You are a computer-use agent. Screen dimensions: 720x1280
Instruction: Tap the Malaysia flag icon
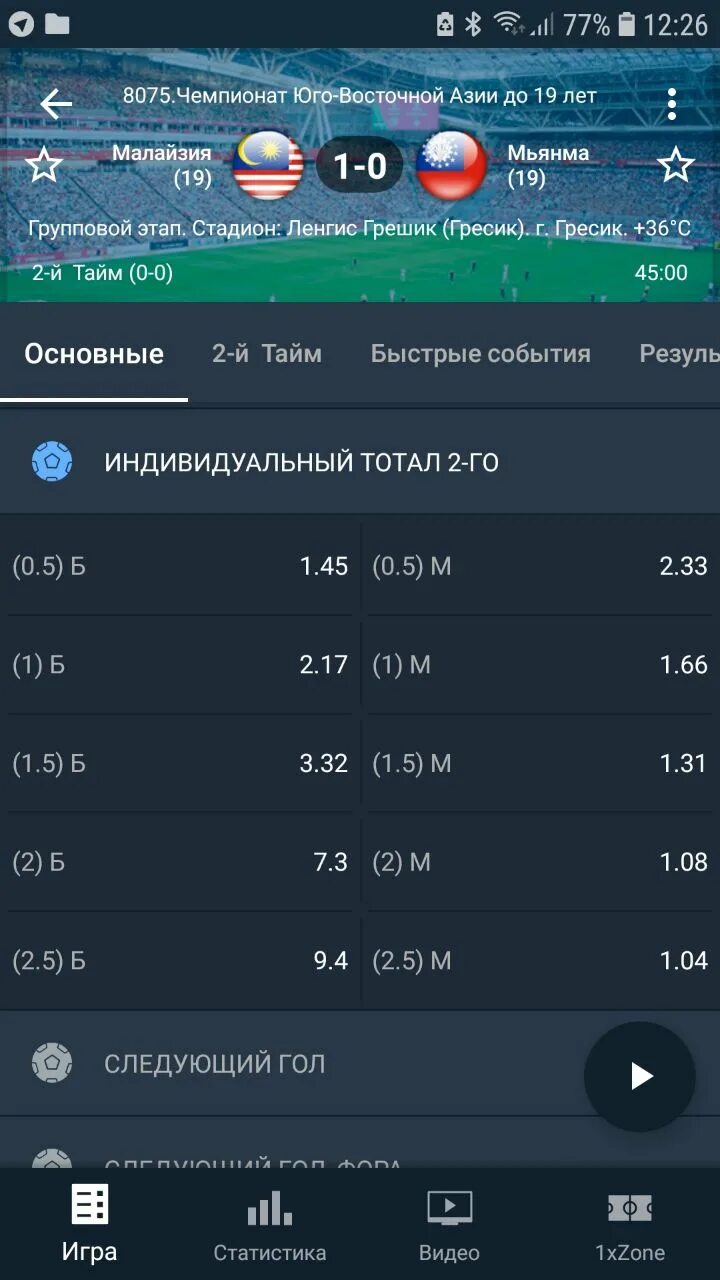pos(267,166)
